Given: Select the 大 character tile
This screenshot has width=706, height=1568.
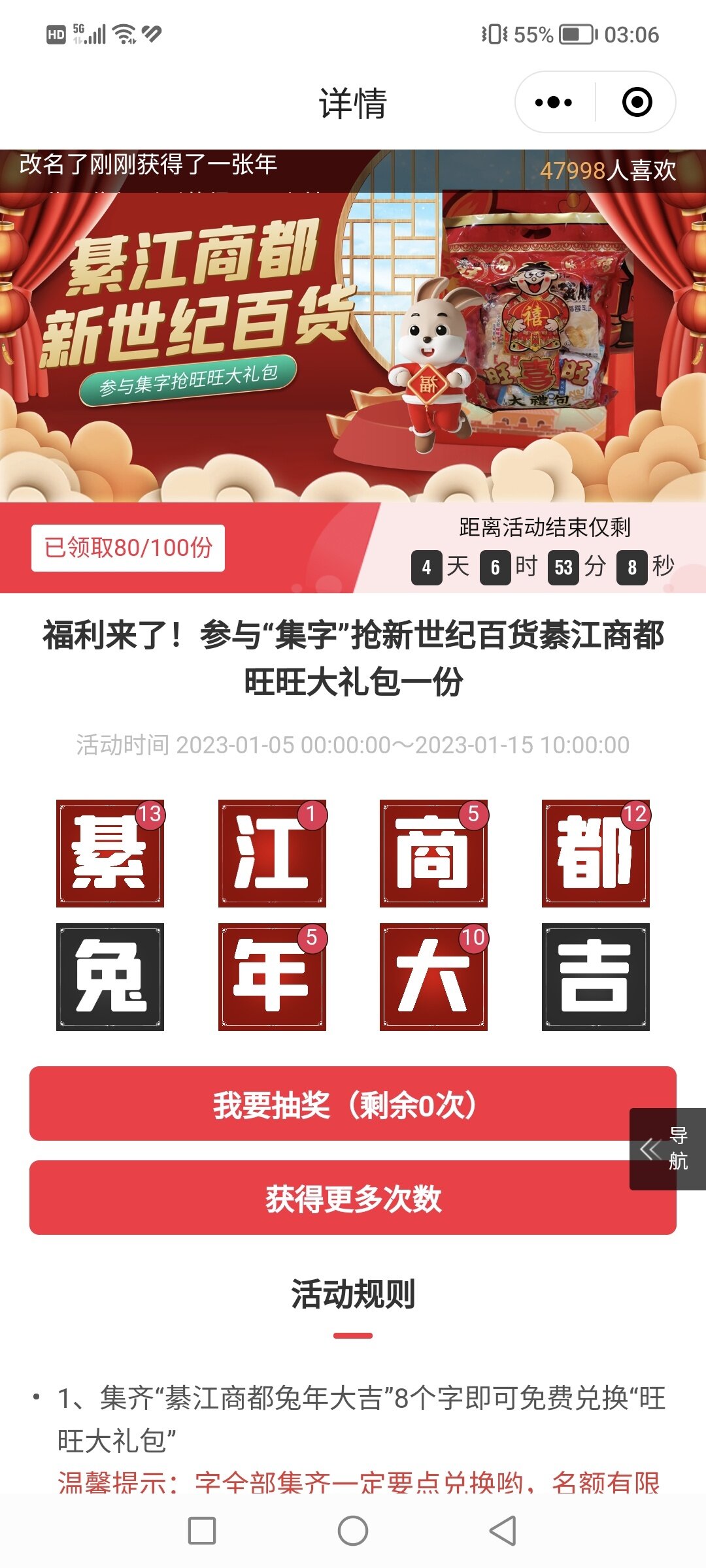Looking at the screenshot, I should 433,977.
